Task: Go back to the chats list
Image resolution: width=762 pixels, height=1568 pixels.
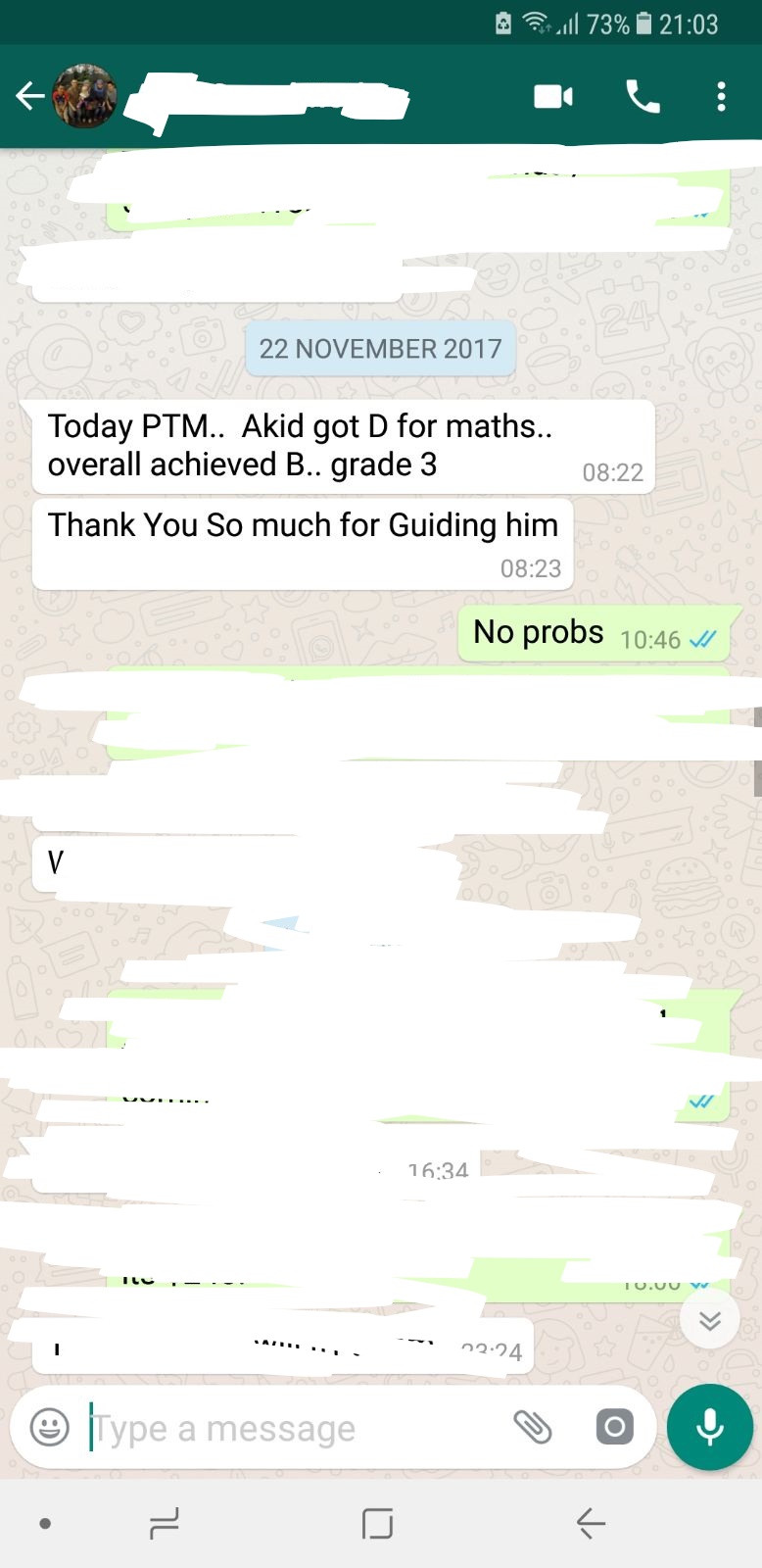Action: tap(29, 96)
